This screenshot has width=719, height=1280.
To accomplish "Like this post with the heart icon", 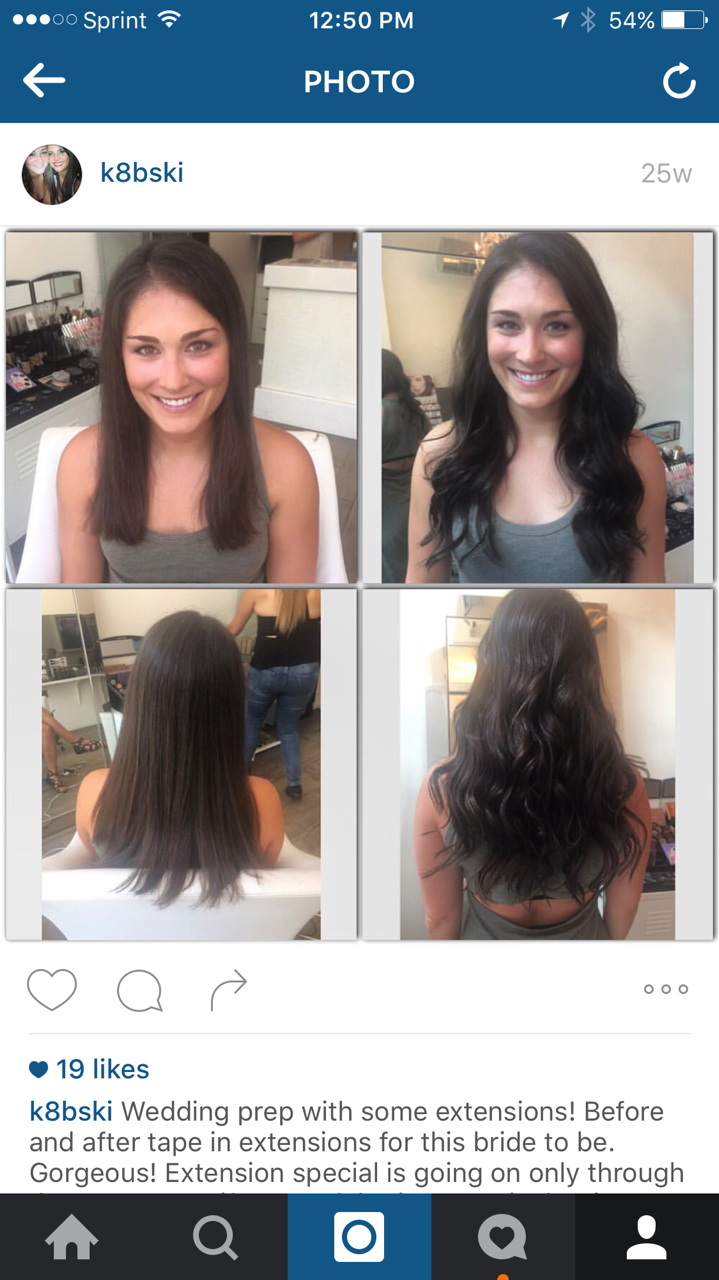I will [x=52, y=990].
